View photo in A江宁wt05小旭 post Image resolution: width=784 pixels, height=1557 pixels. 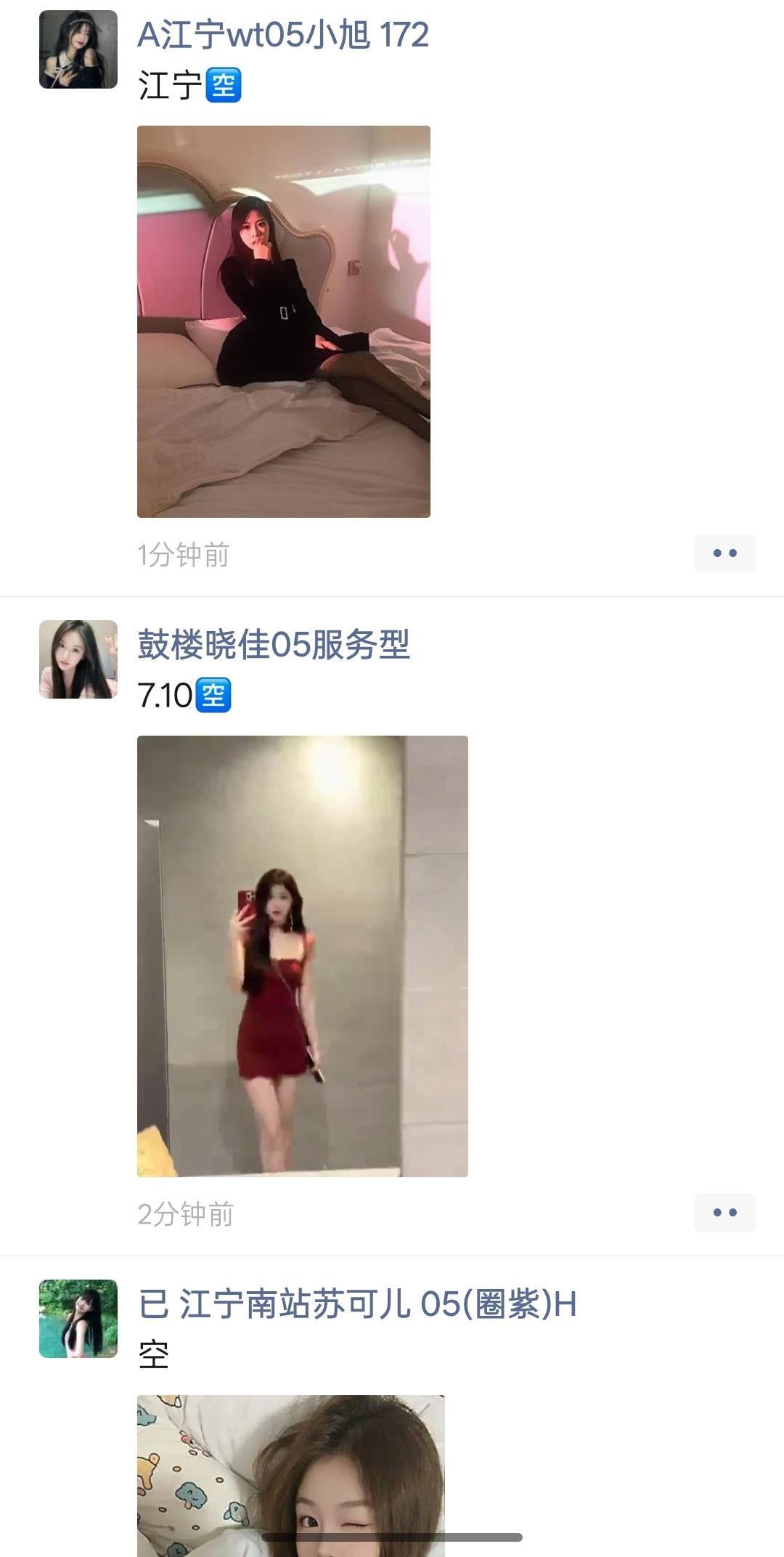point(284,321)
